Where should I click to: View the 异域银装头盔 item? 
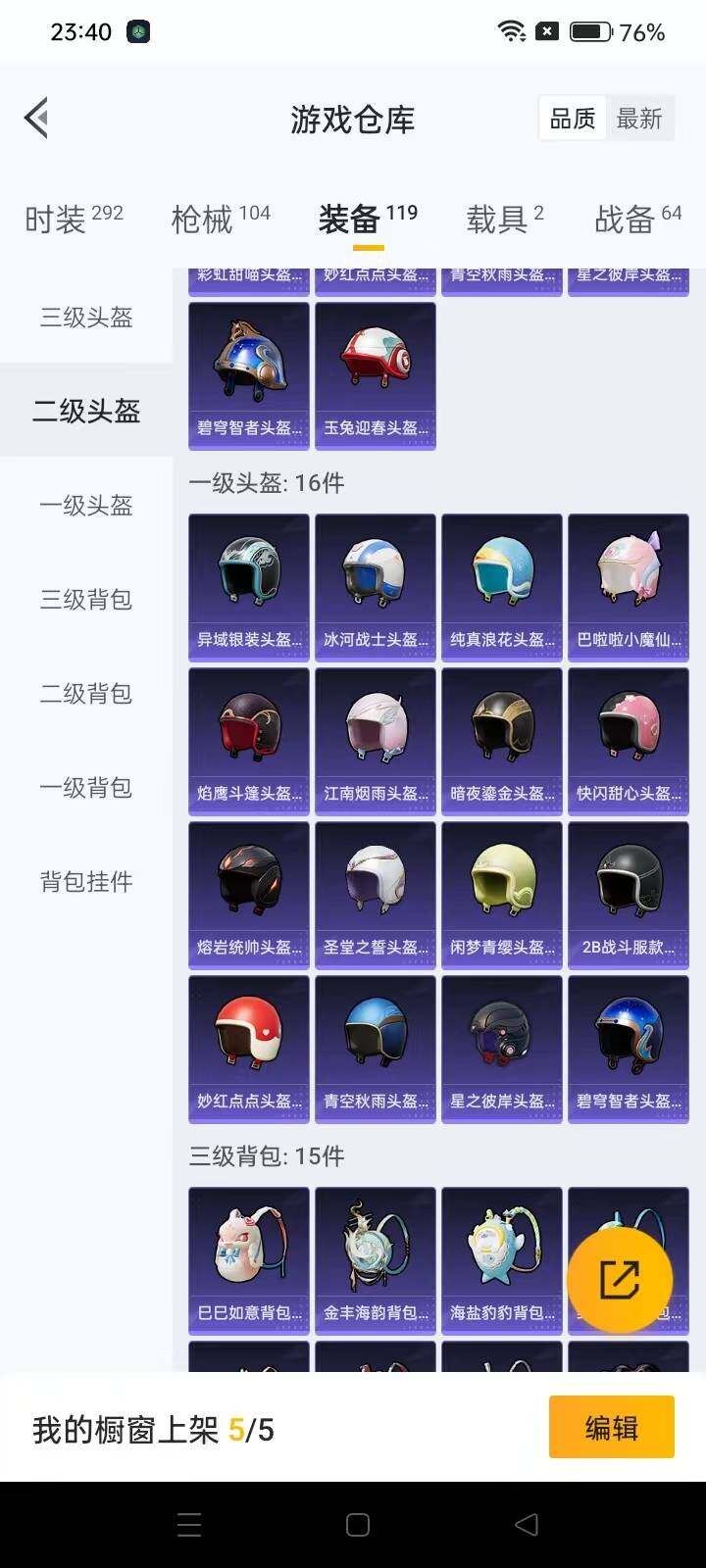(x=249, y=585)
